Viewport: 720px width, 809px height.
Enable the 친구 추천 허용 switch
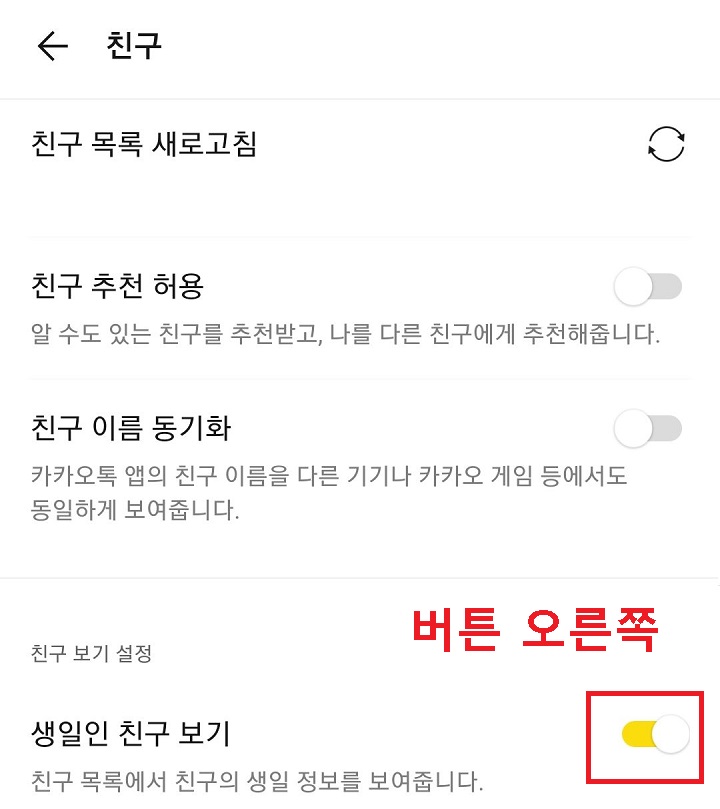(646, 287)
